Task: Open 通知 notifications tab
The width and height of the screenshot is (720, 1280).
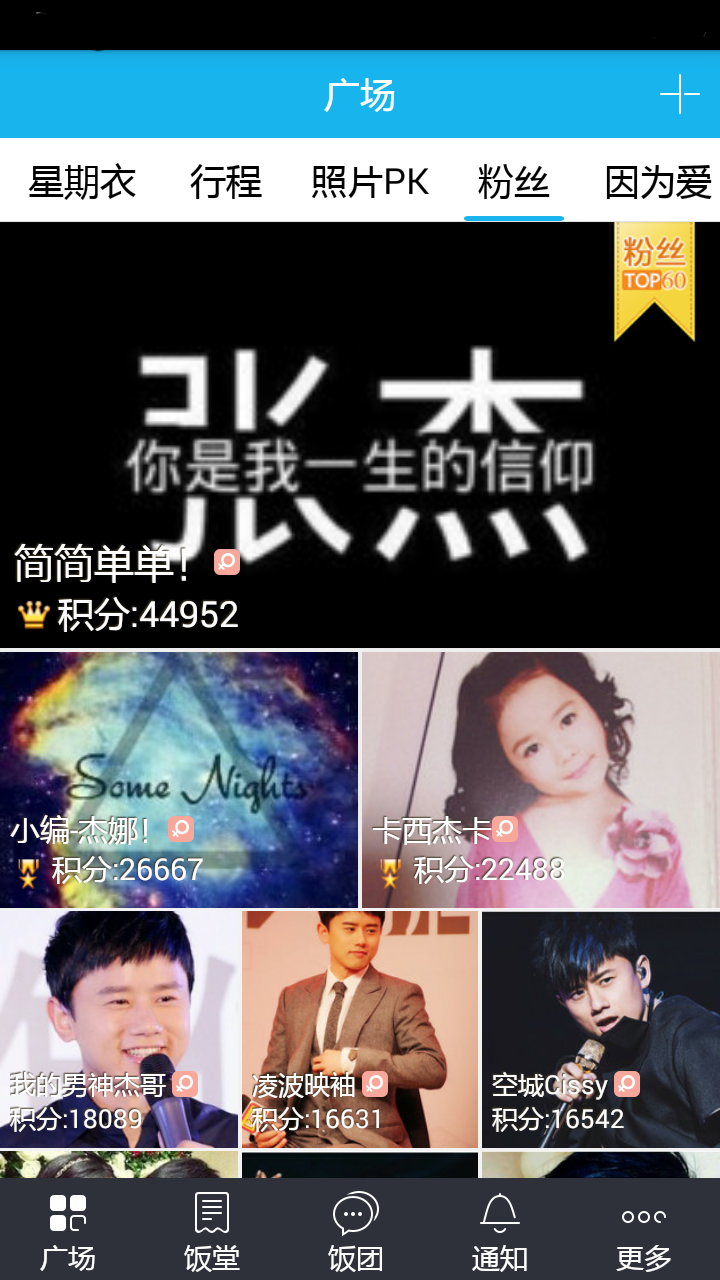Action: [x=500, y=1230]
